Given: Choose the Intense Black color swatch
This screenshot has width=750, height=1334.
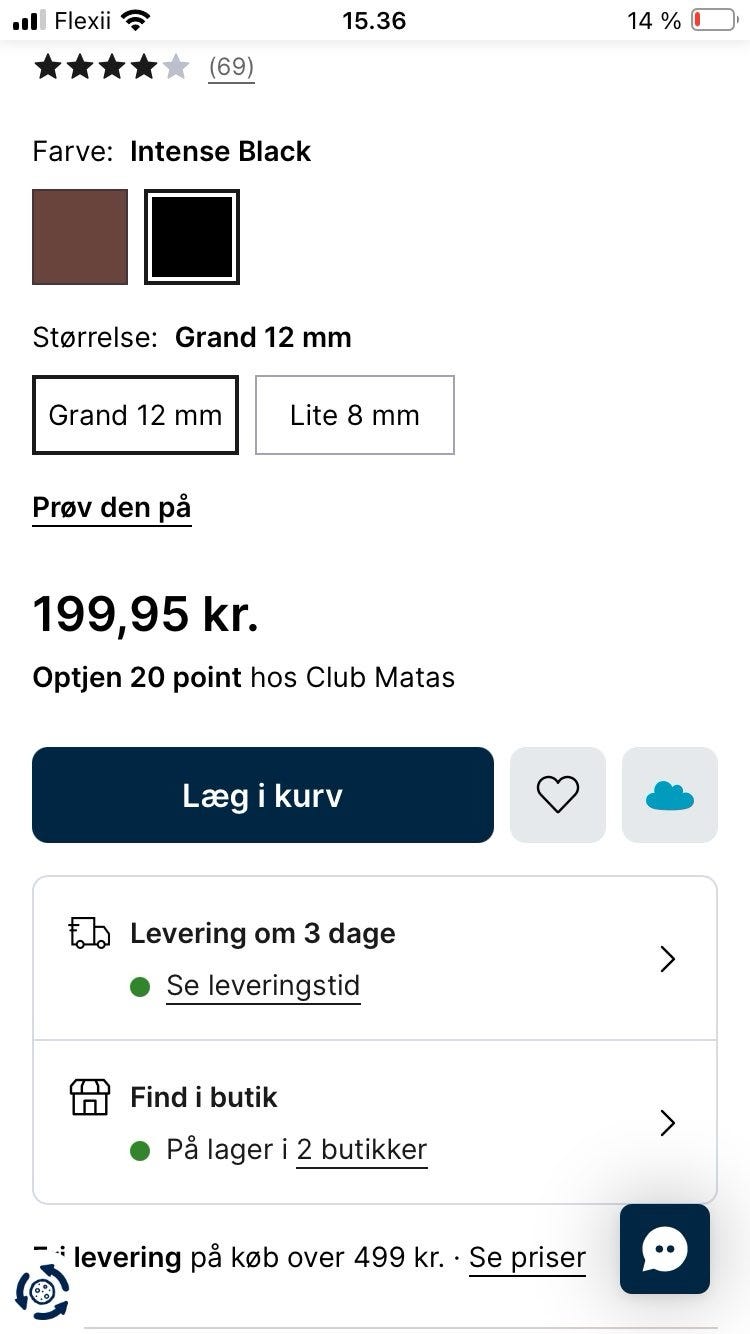Looking at the screenshot, I should (192, 237).
